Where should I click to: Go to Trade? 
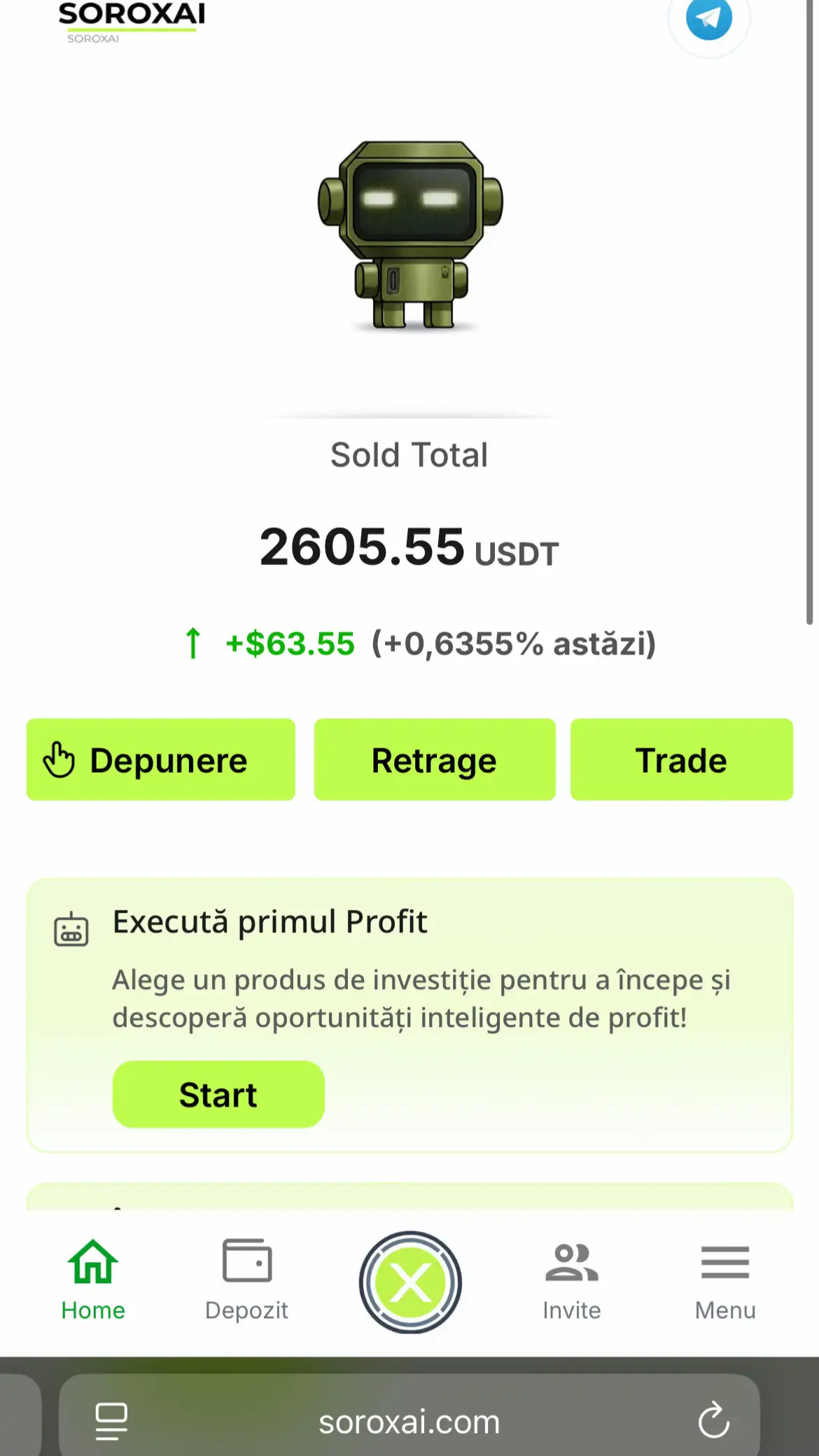click(682, 759)
